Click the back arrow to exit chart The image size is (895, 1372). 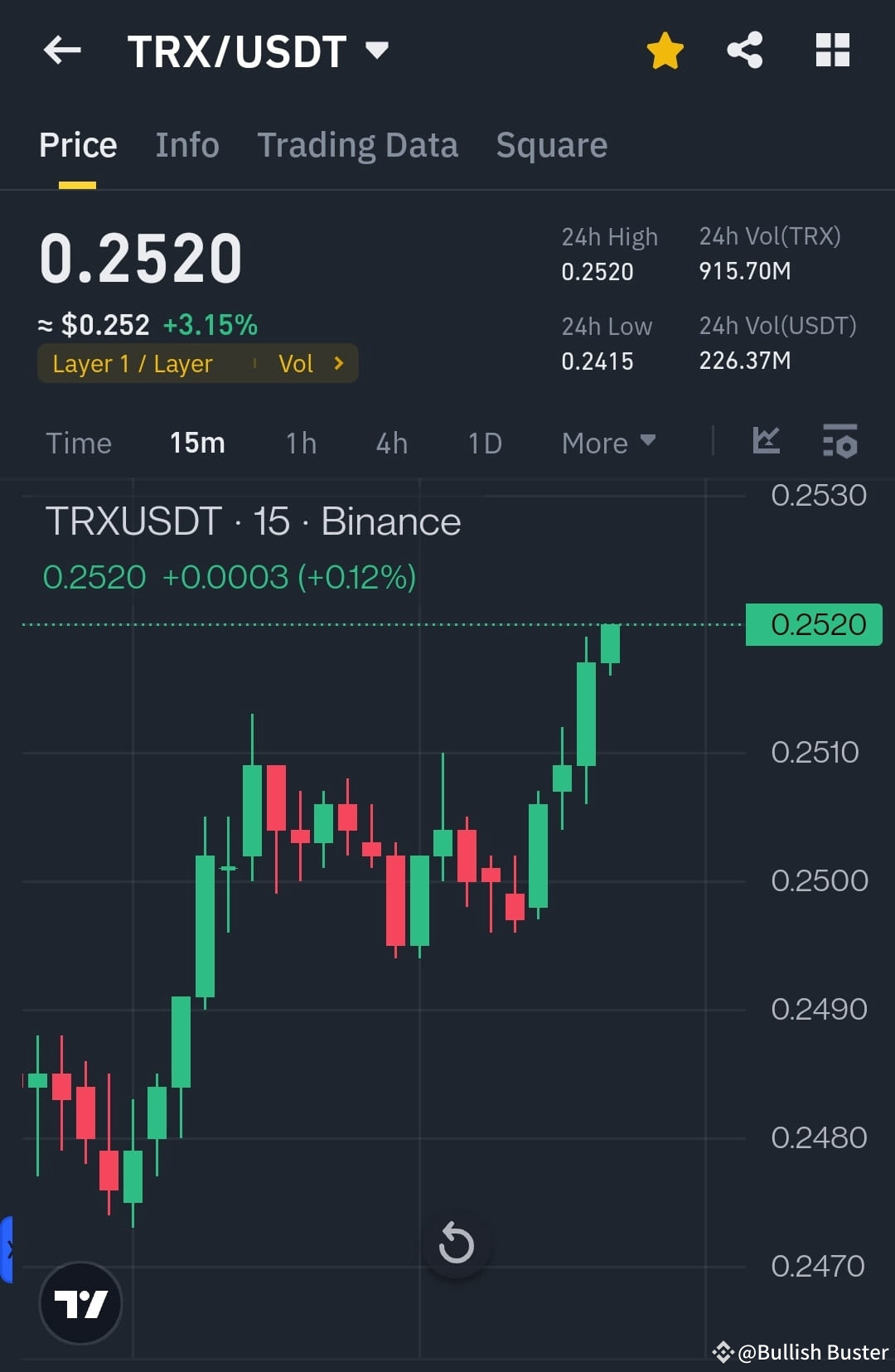point(60,50)
